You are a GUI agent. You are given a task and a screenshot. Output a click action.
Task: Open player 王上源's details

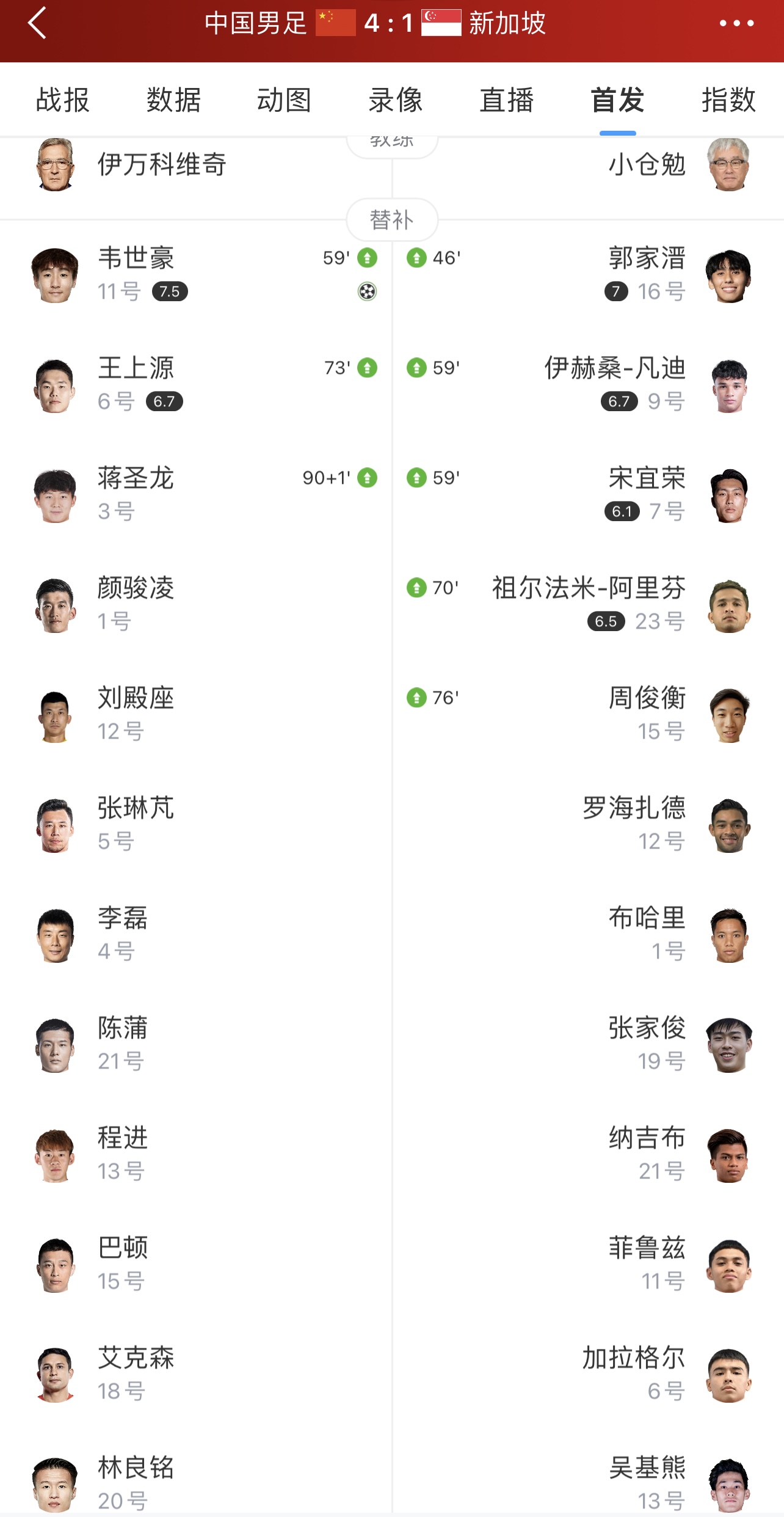(136, 368)
